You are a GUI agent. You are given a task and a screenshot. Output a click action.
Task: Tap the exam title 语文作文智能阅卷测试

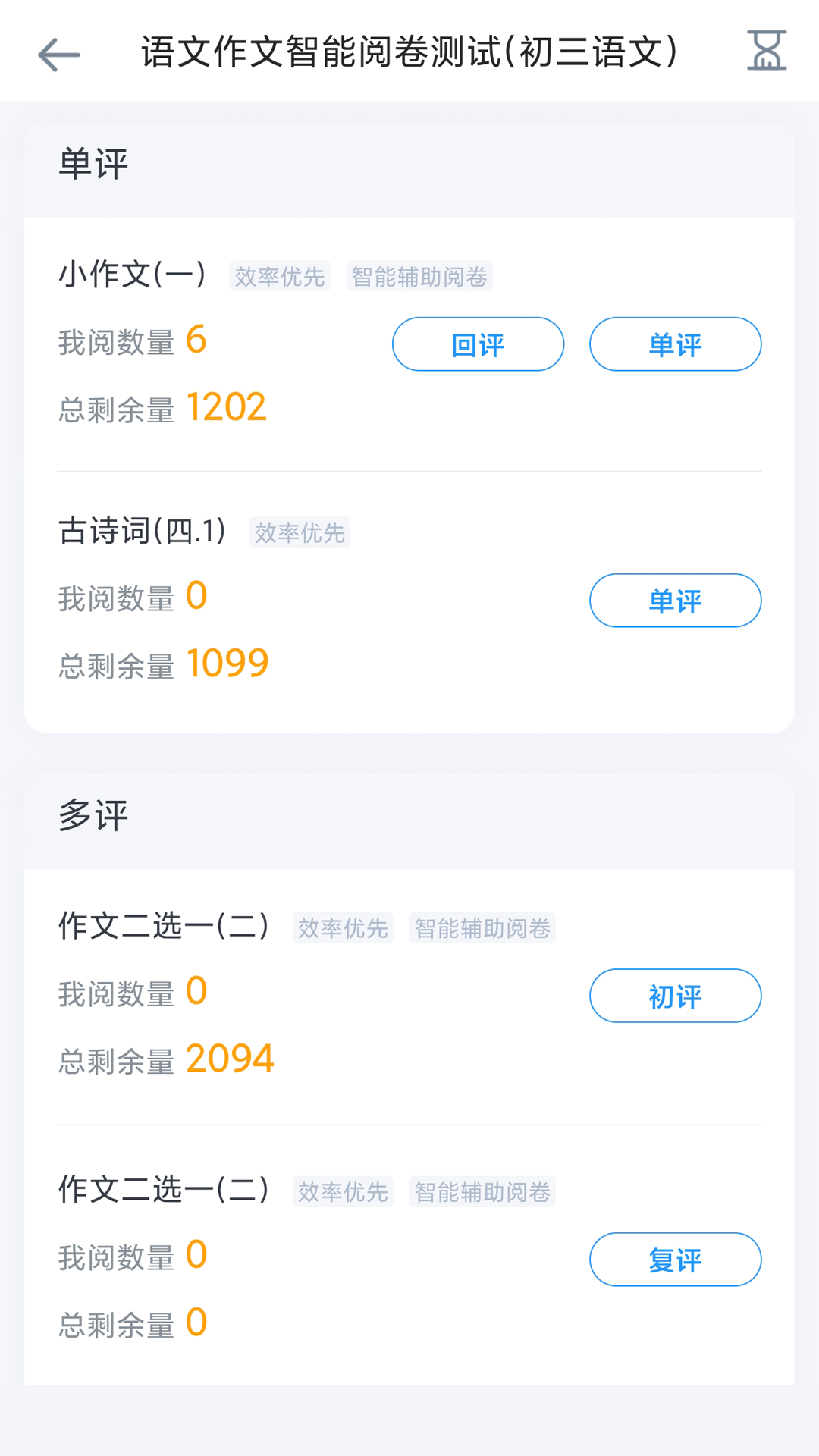(x=409, y=52)
